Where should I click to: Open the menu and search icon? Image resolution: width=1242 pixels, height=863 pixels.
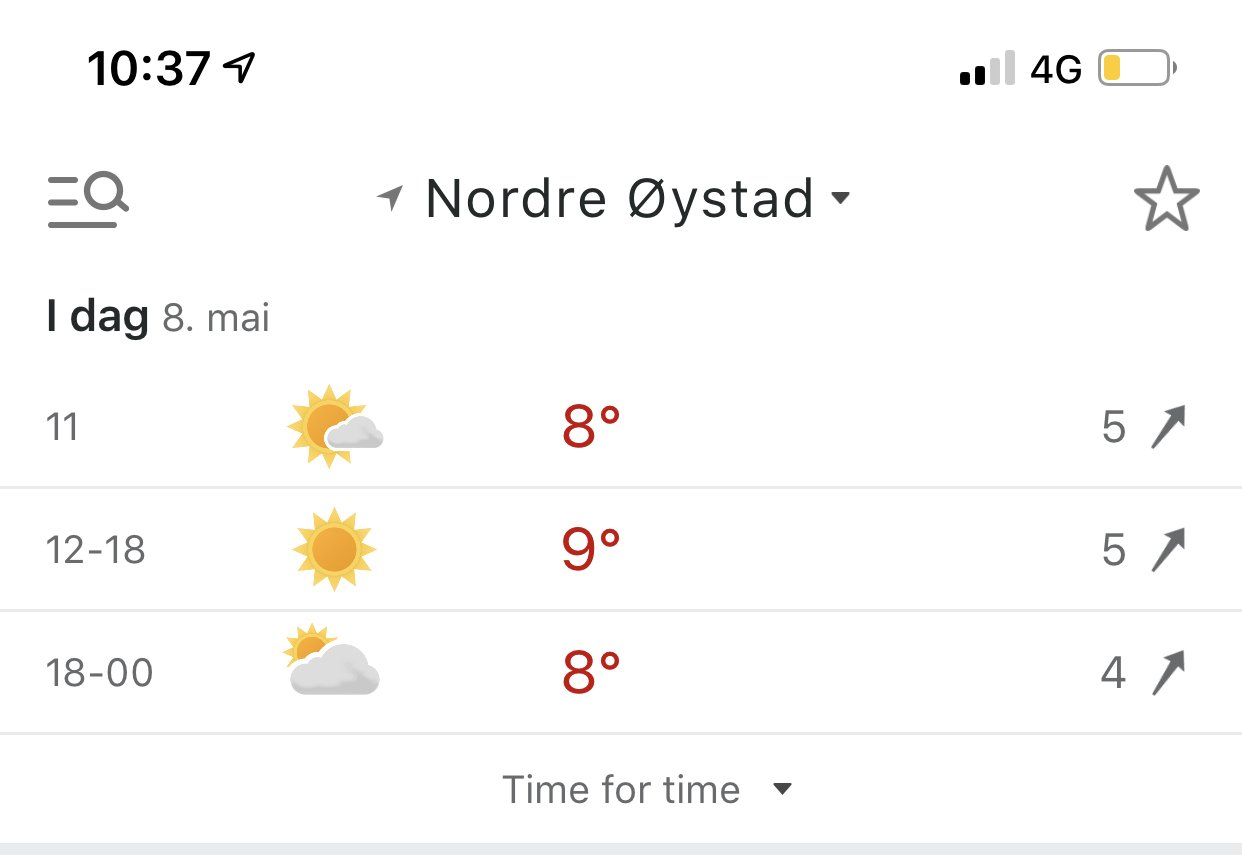87,199
